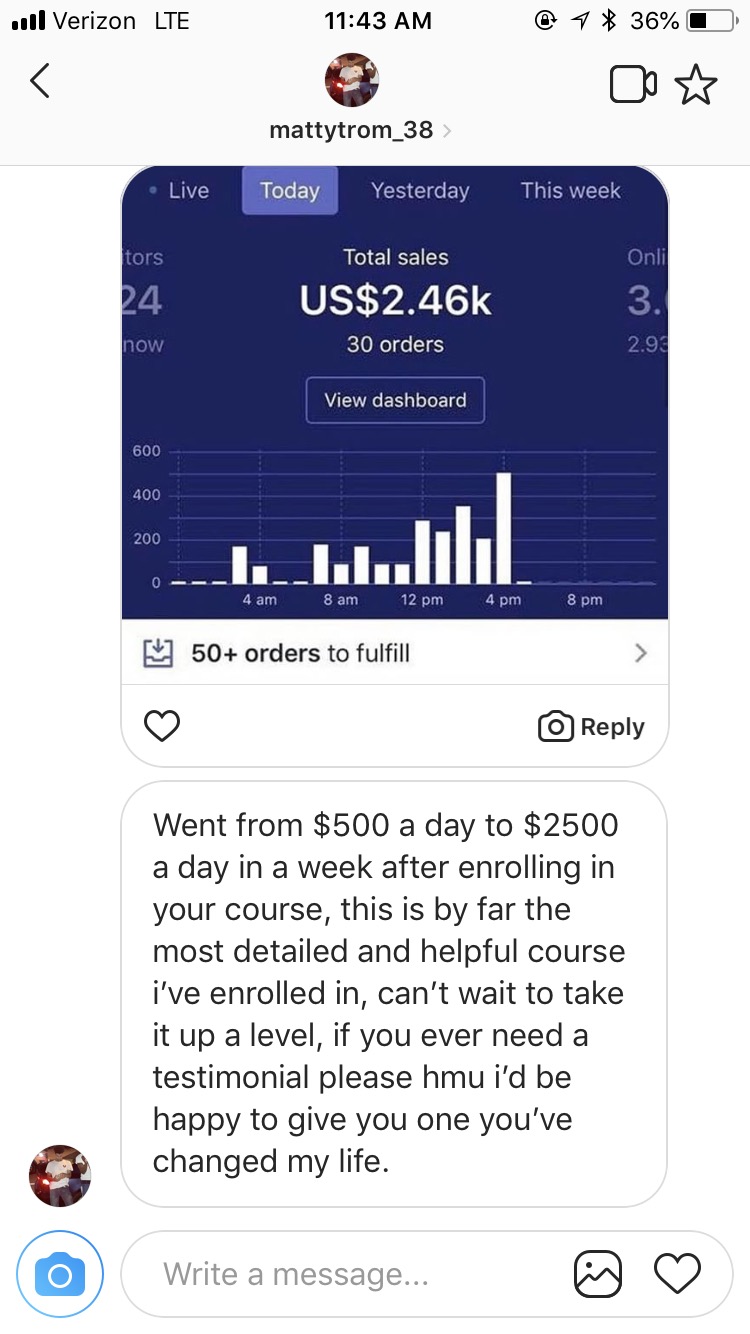The width and height of the screenshot is (750, 1334).
Task: Pick a photo from the gallery
Action: click(x=598, y=1274)
